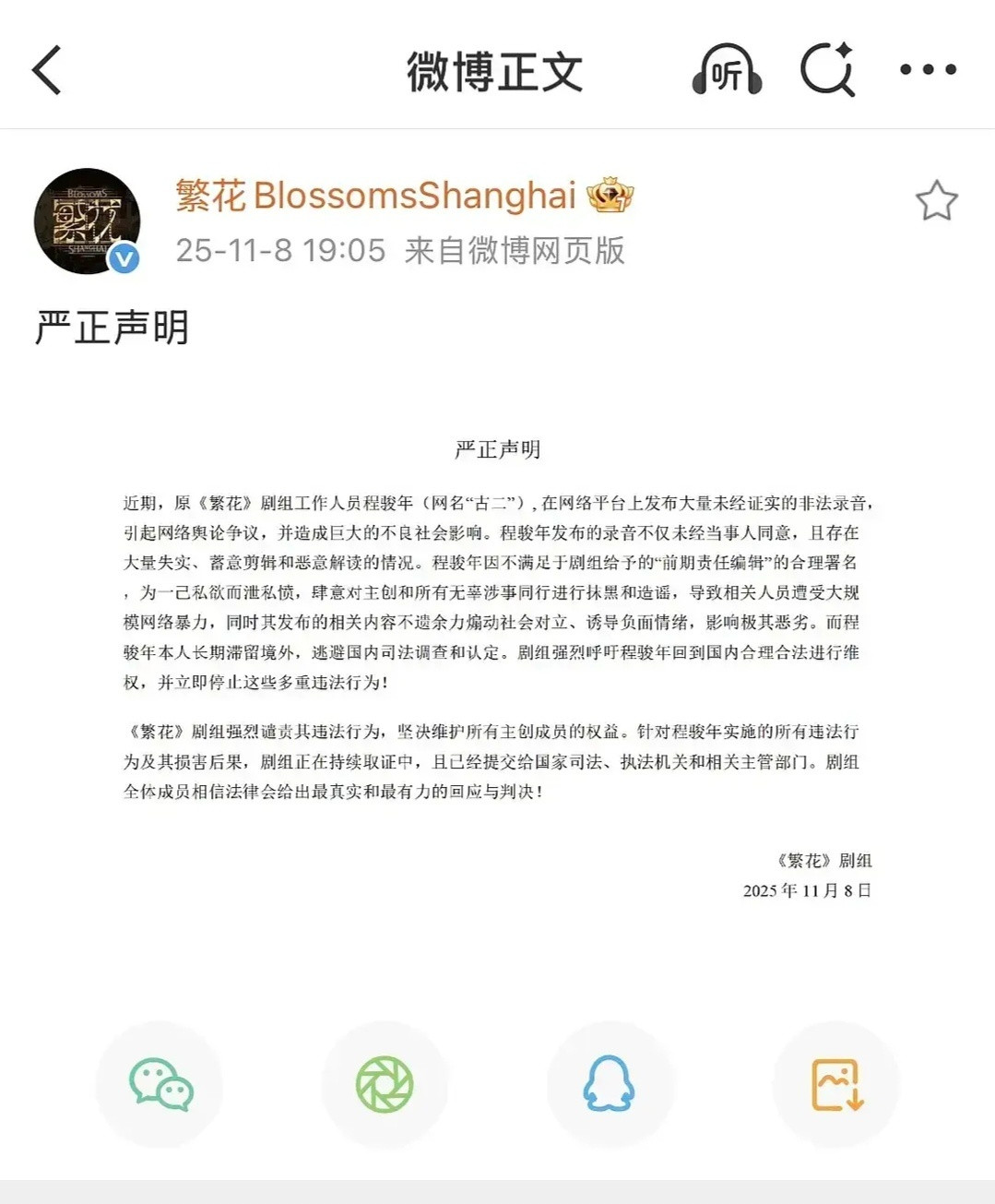Select the 微博正文 title bar
Screen dimensions: 995x1204
point(492,70)
